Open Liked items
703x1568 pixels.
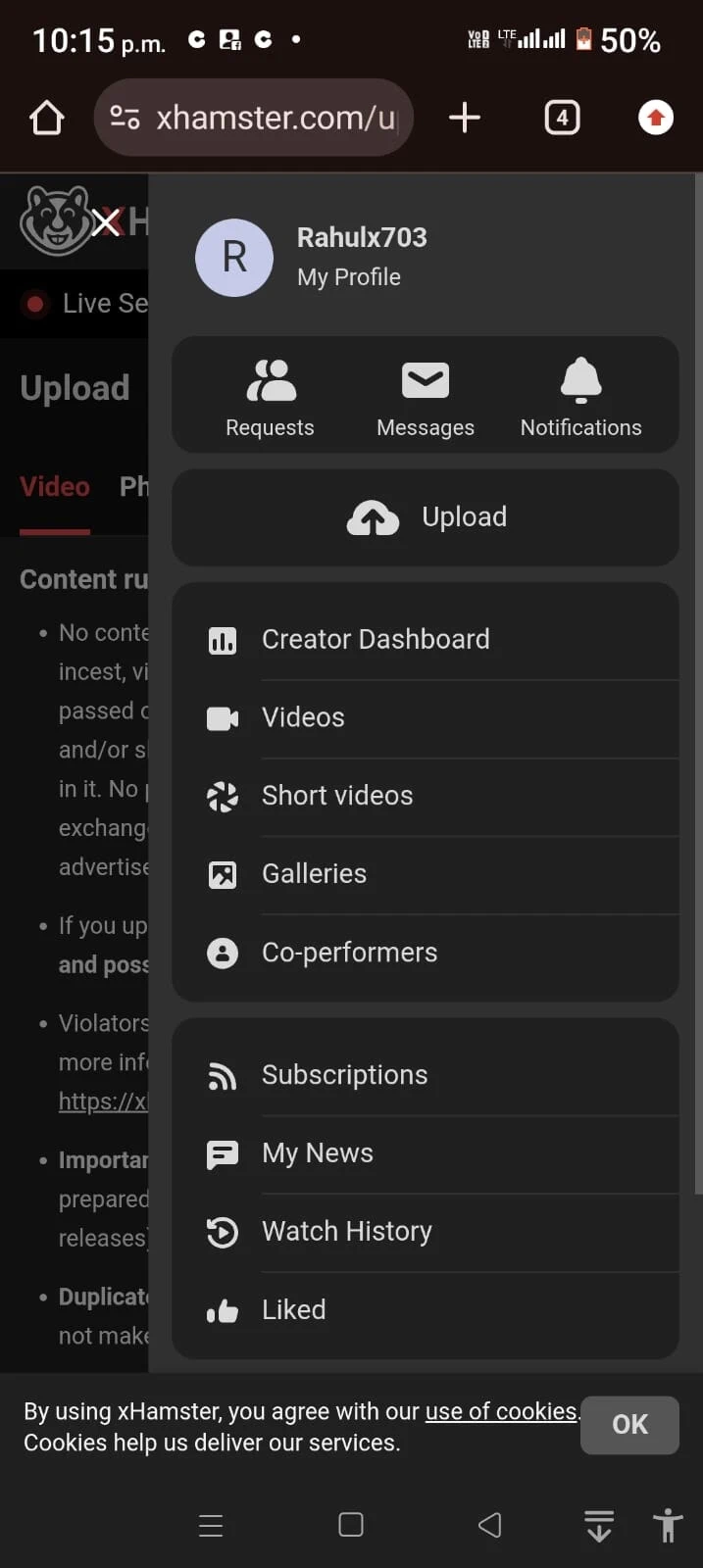(293, 1310)
